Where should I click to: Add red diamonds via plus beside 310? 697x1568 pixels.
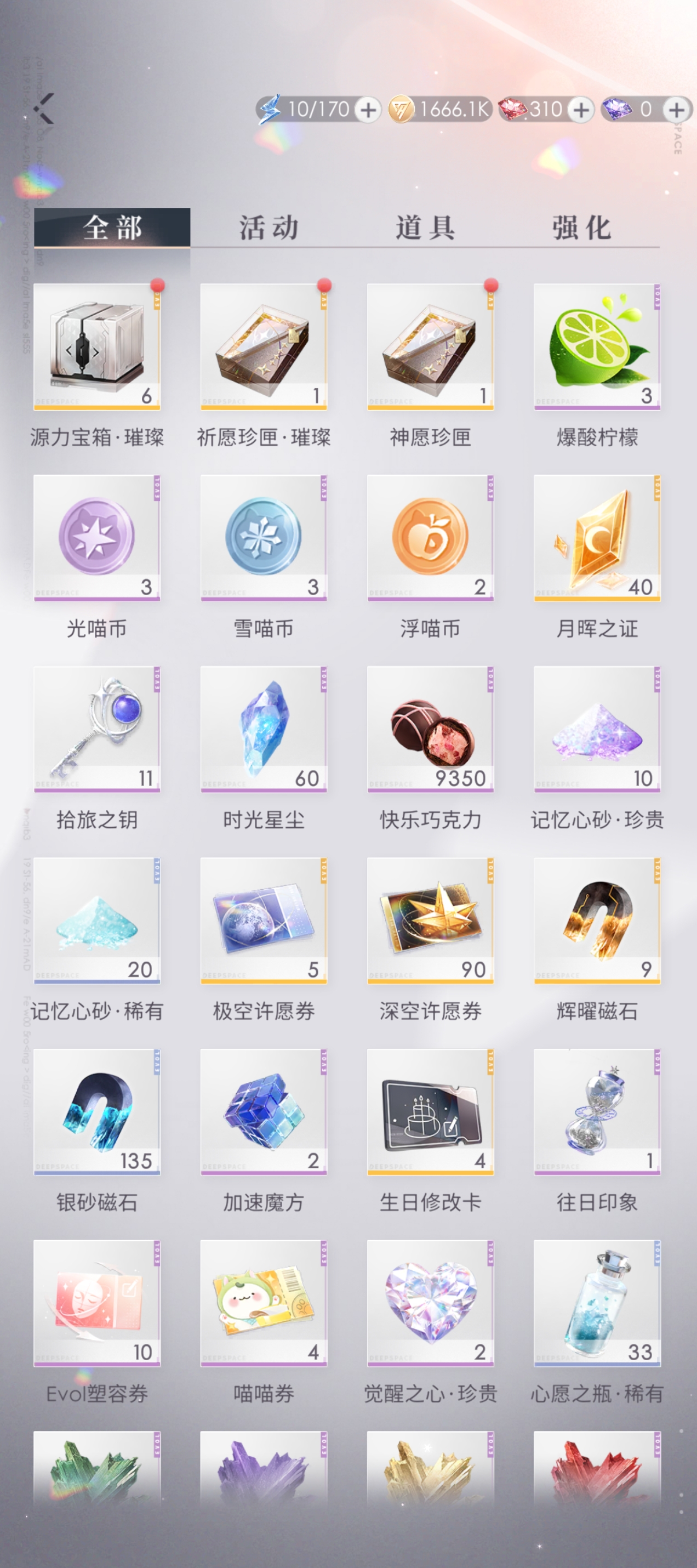click(581, 110)
